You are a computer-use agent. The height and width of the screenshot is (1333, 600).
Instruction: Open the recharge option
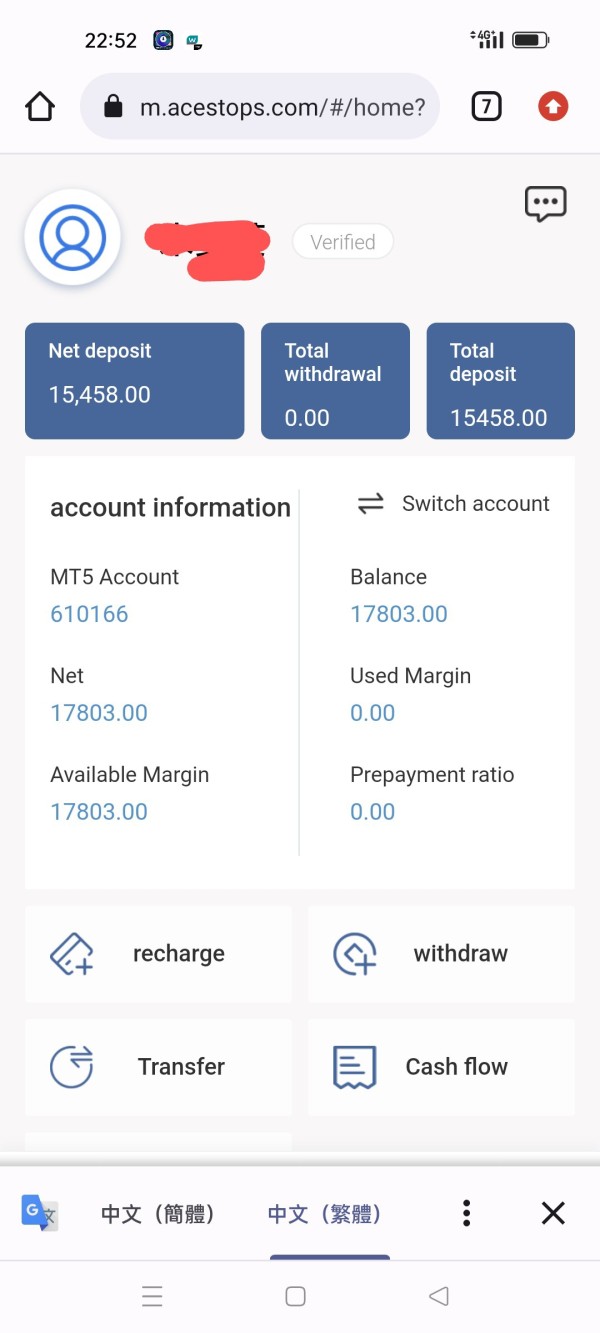pos(158,954)
